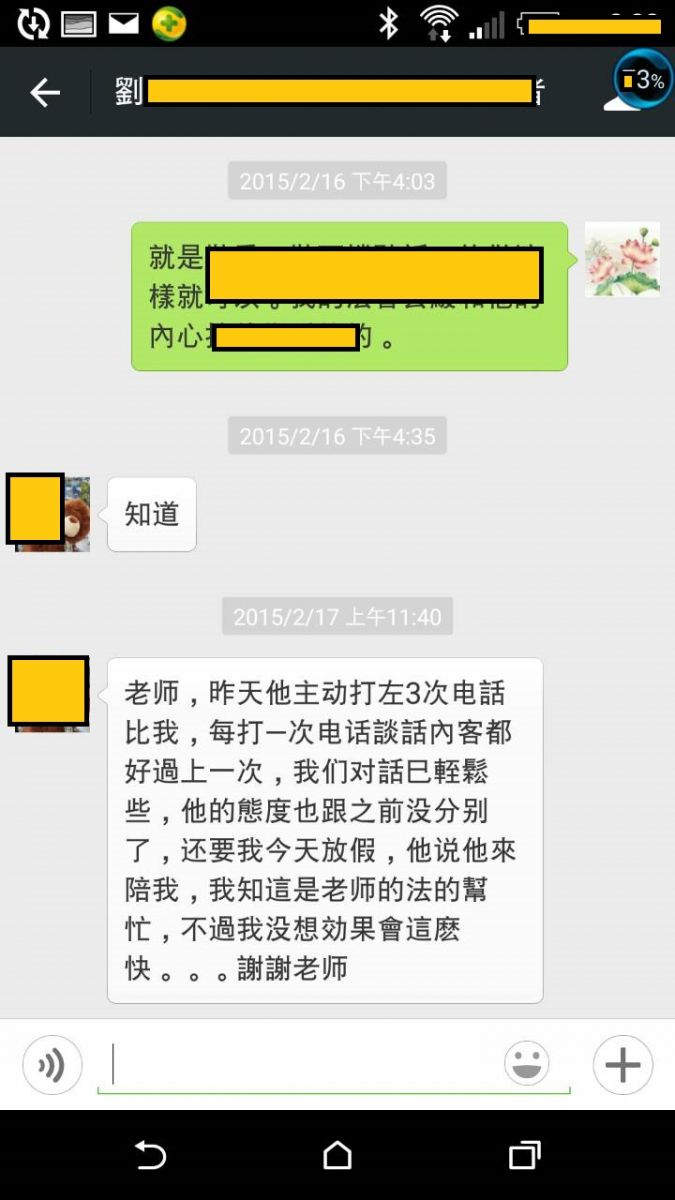Tap the message text field
Screen dimensions: 675x1200
point(300,1064)
